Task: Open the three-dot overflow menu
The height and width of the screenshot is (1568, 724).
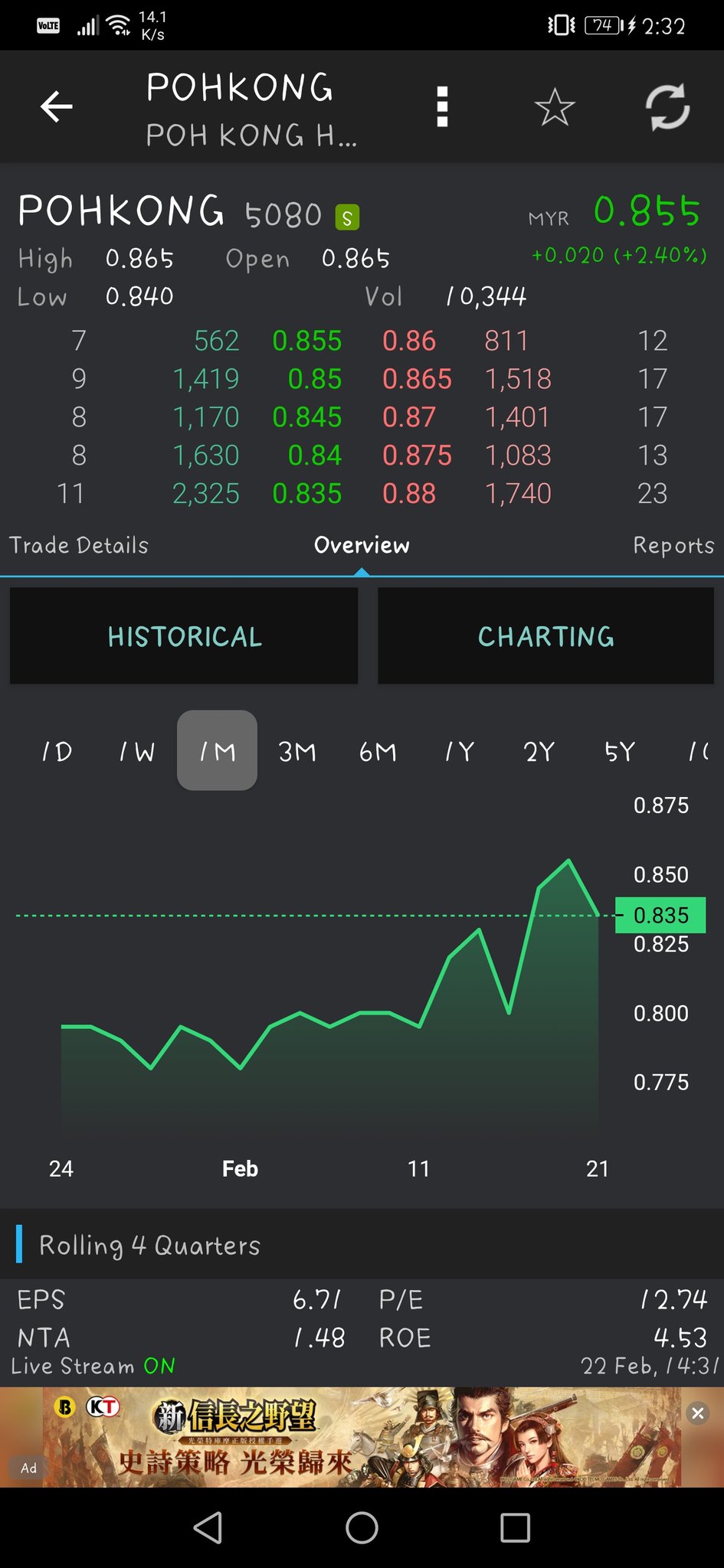Action: tap(441, 106)
